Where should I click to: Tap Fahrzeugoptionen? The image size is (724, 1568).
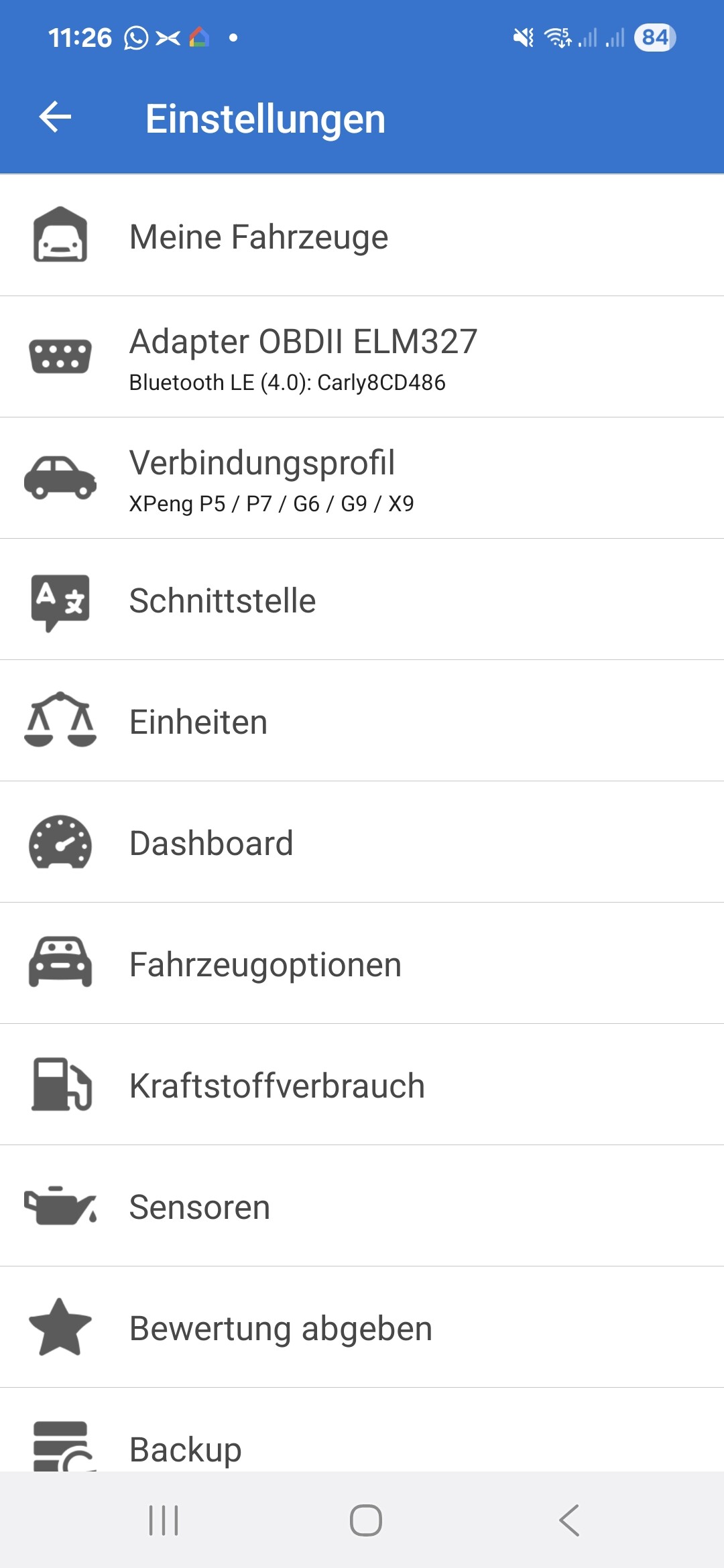[362, 964]
